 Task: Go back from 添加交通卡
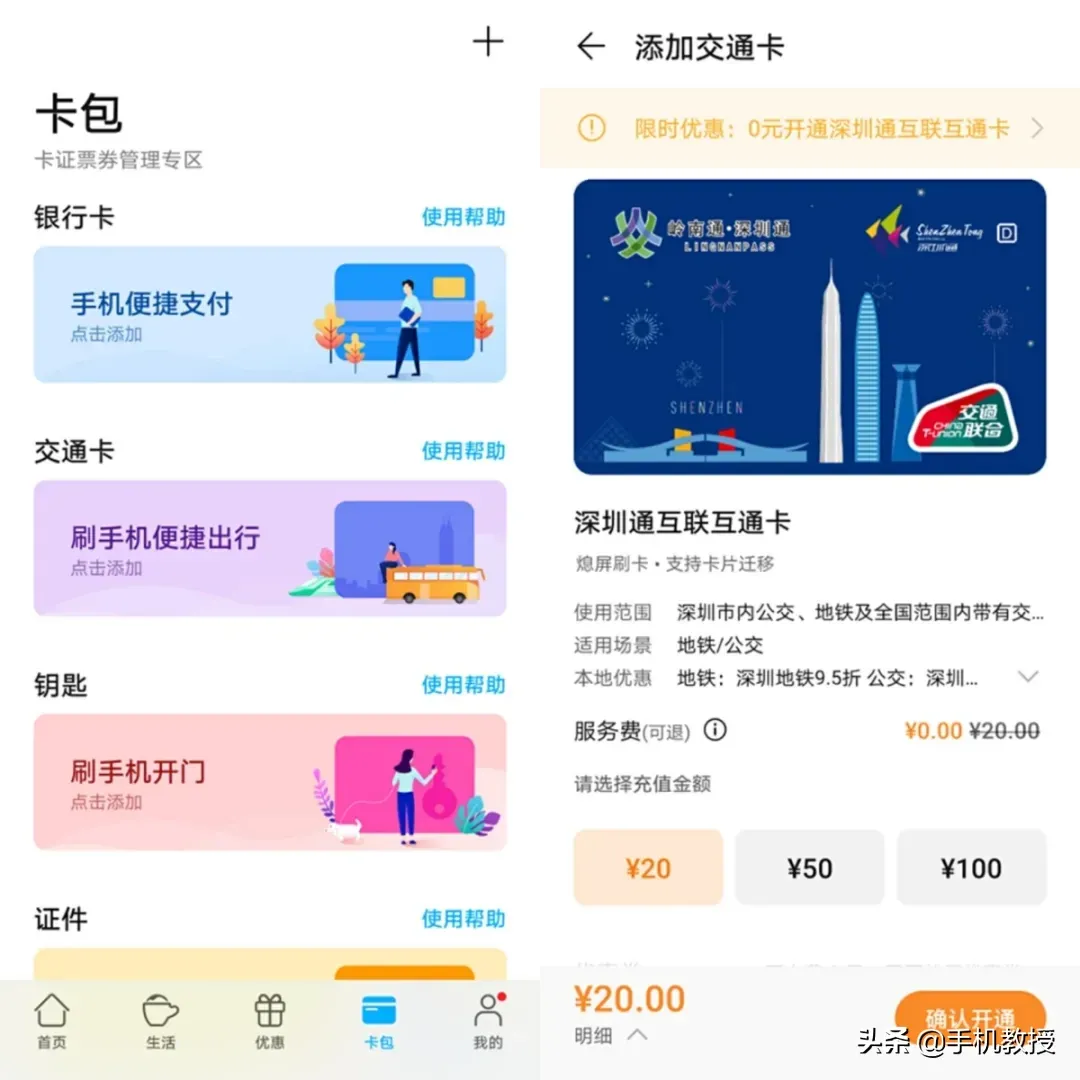591,46
